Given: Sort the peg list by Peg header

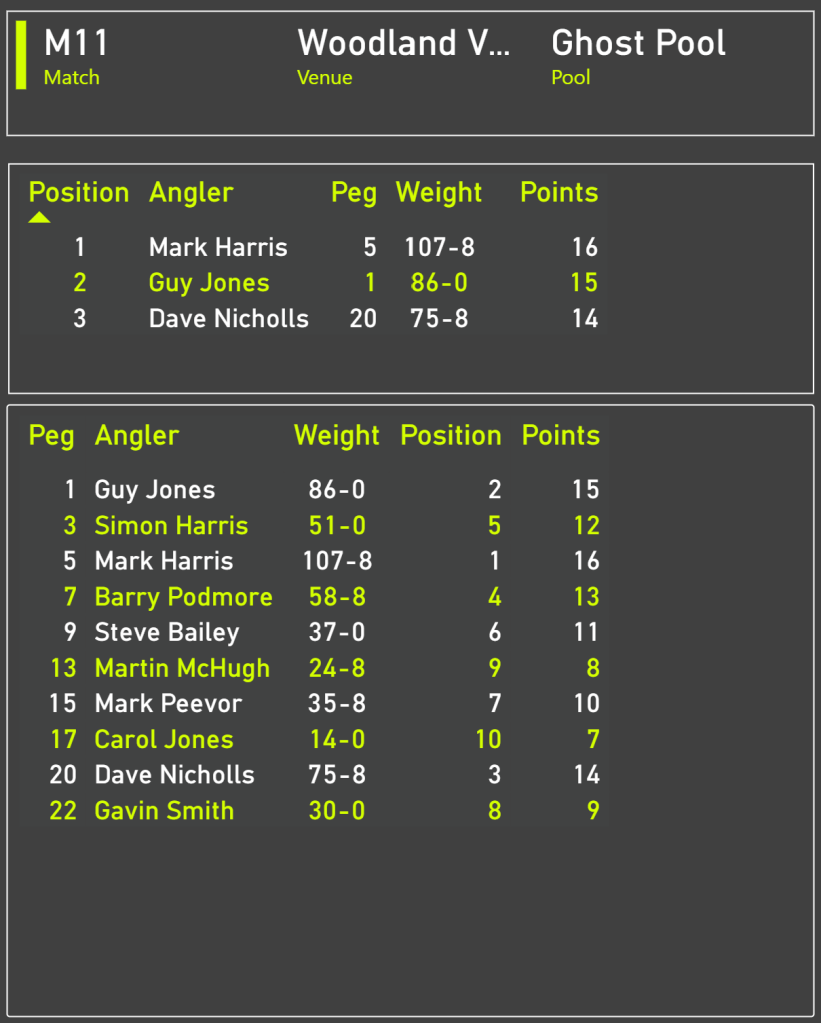Looking at the screenshot, I should (51, 436).
